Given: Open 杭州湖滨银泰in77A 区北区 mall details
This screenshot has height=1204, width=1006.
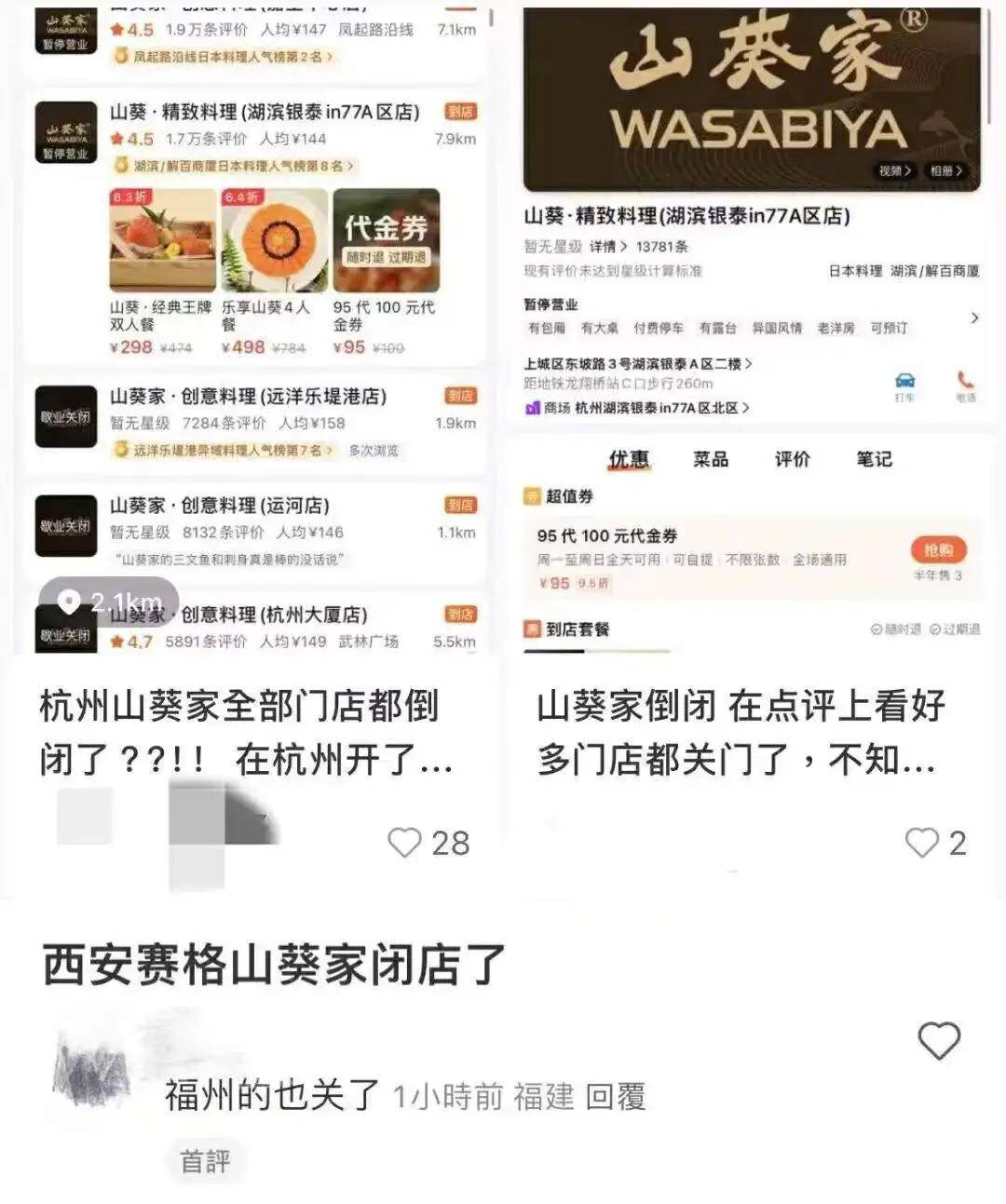Looking at the screenshot, I should click(661, 407).
